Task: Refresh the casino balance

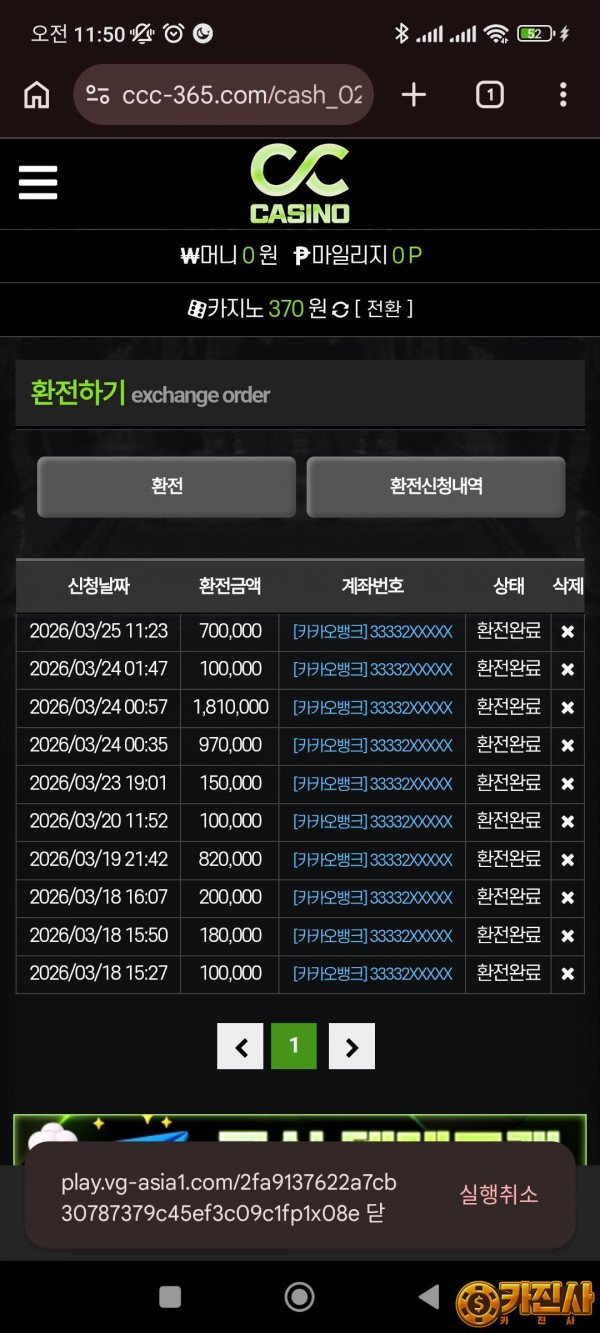Action: 340,310
